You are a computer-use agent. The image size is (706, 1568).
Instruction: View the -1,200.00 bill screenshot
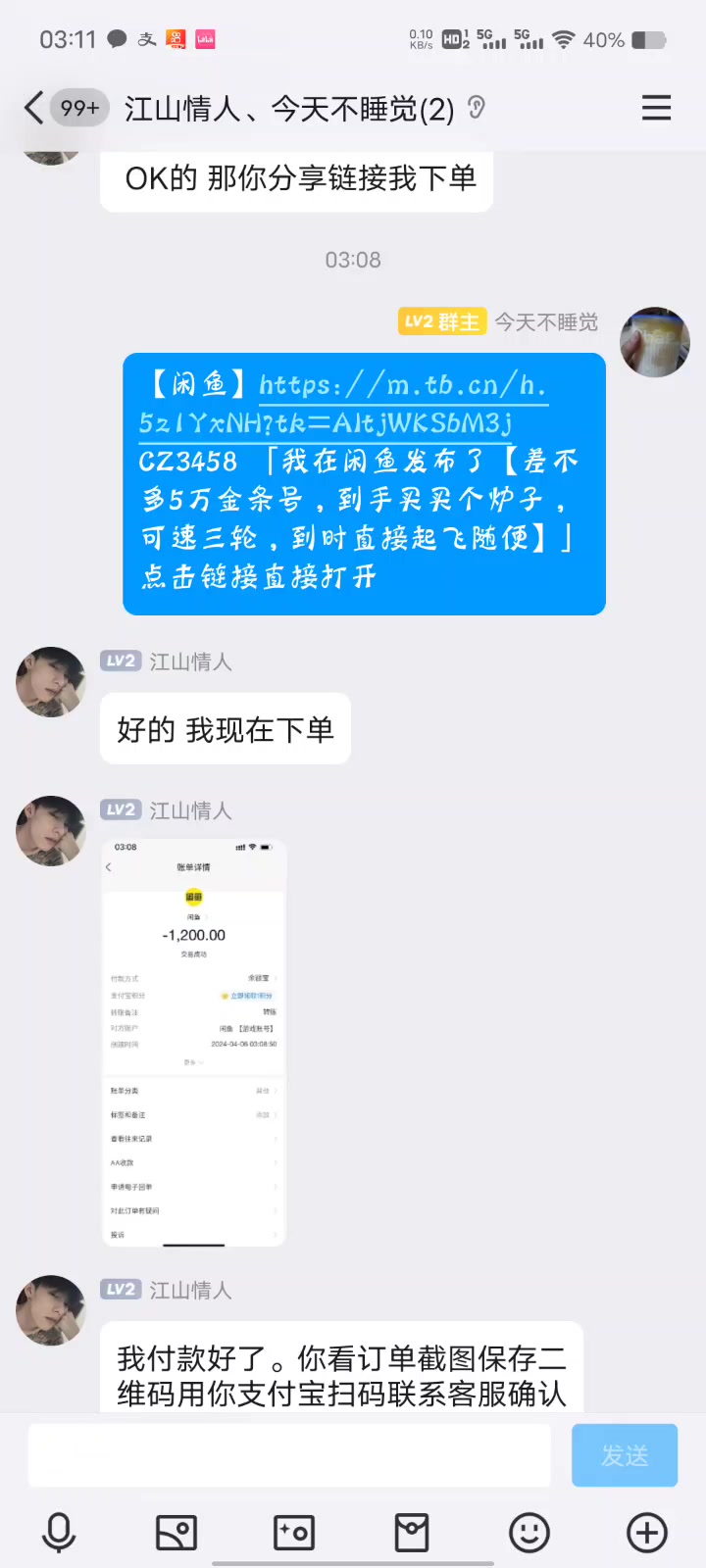(x=194, y=1043)
